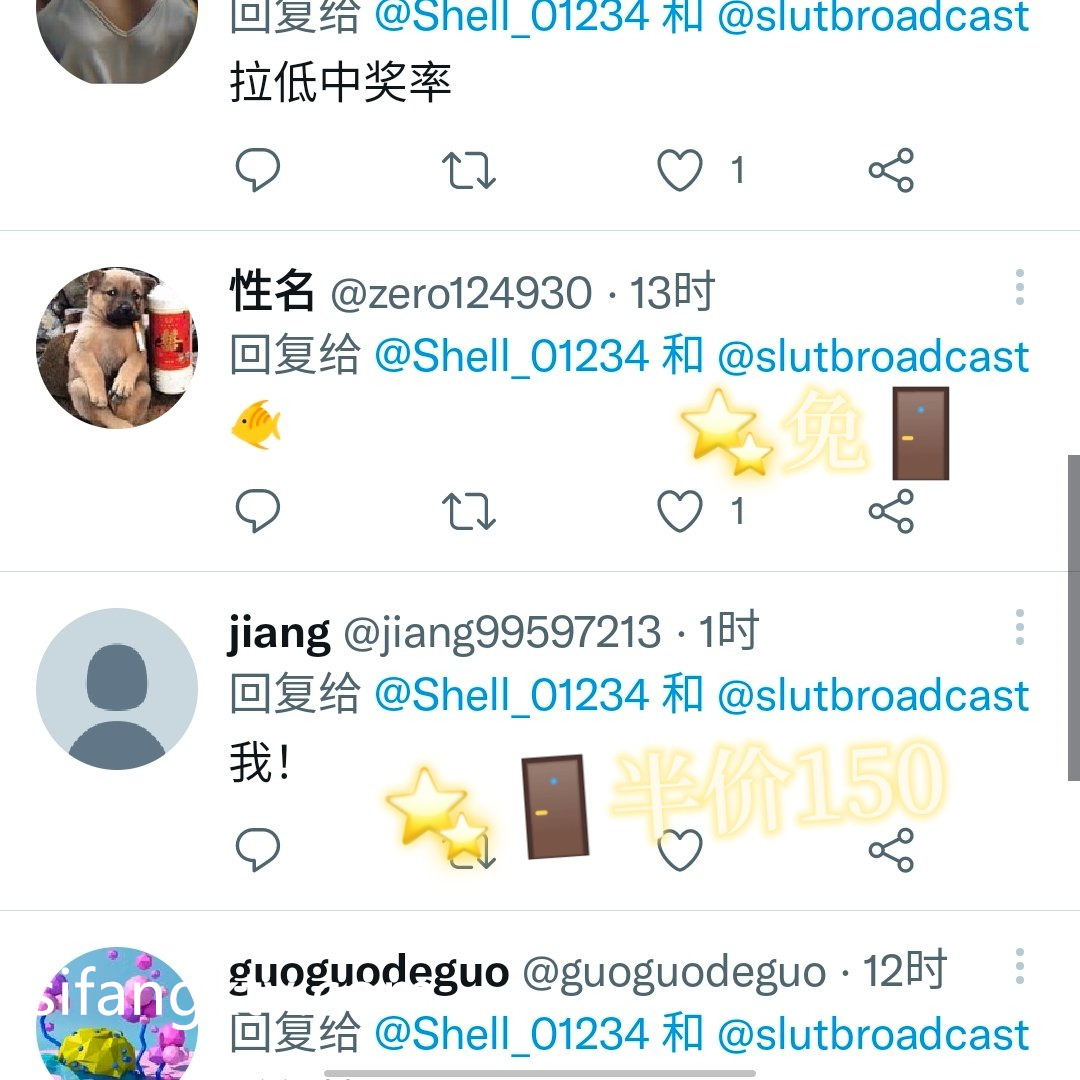The width and height of the screenshot is (1080, 1080).
Task: Retweet the 拉低中奖率 reply
Action: pos(469,170)
